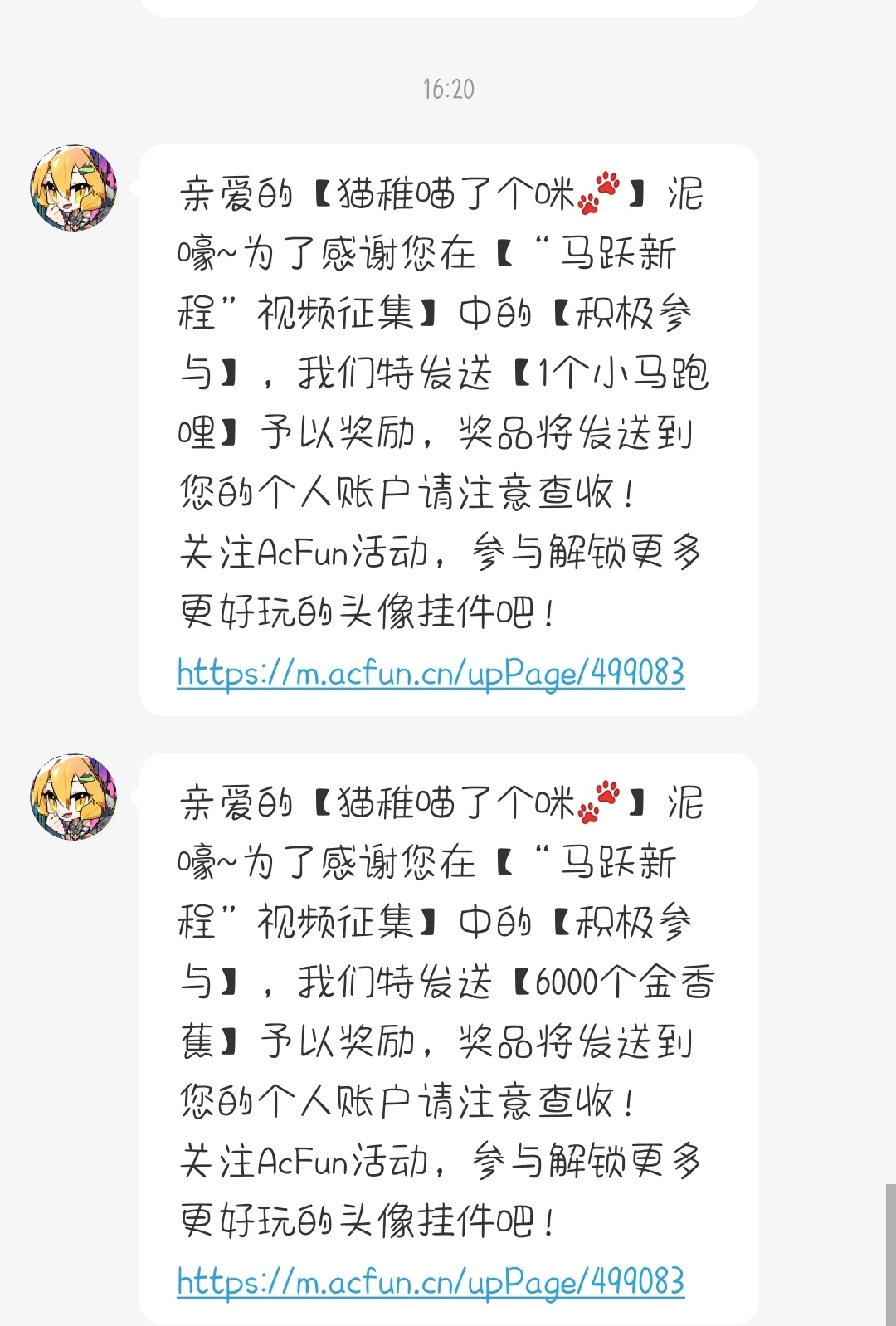This screenshot has height=1326, width=896.
Task: Open the acfun link in the 小马跑哩 message
Action: tap(431, 673)
